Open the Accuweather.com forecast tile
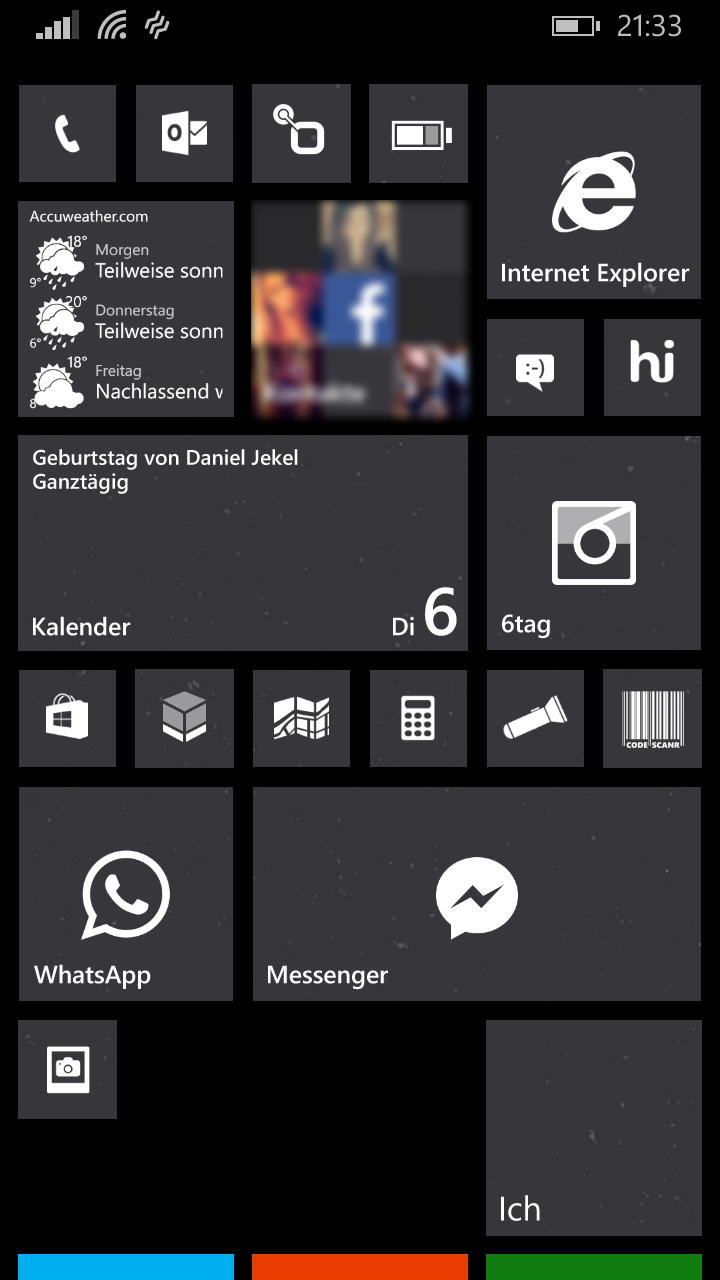This screenshot has height=1280, width=720. click(126, 309)
